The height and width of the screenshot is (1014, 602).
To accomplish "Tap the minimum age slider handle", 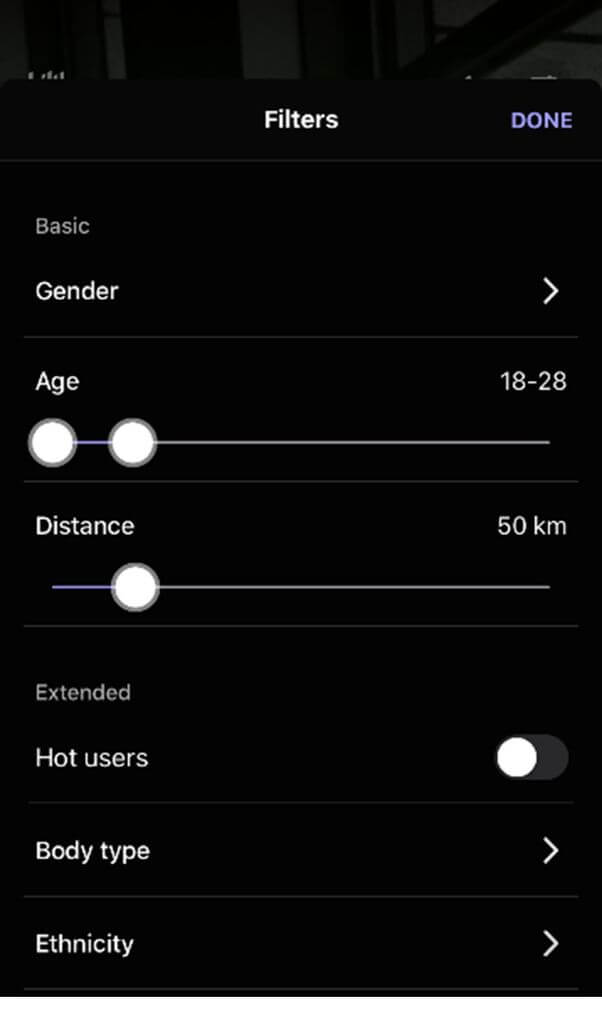I will pos(53,443).
